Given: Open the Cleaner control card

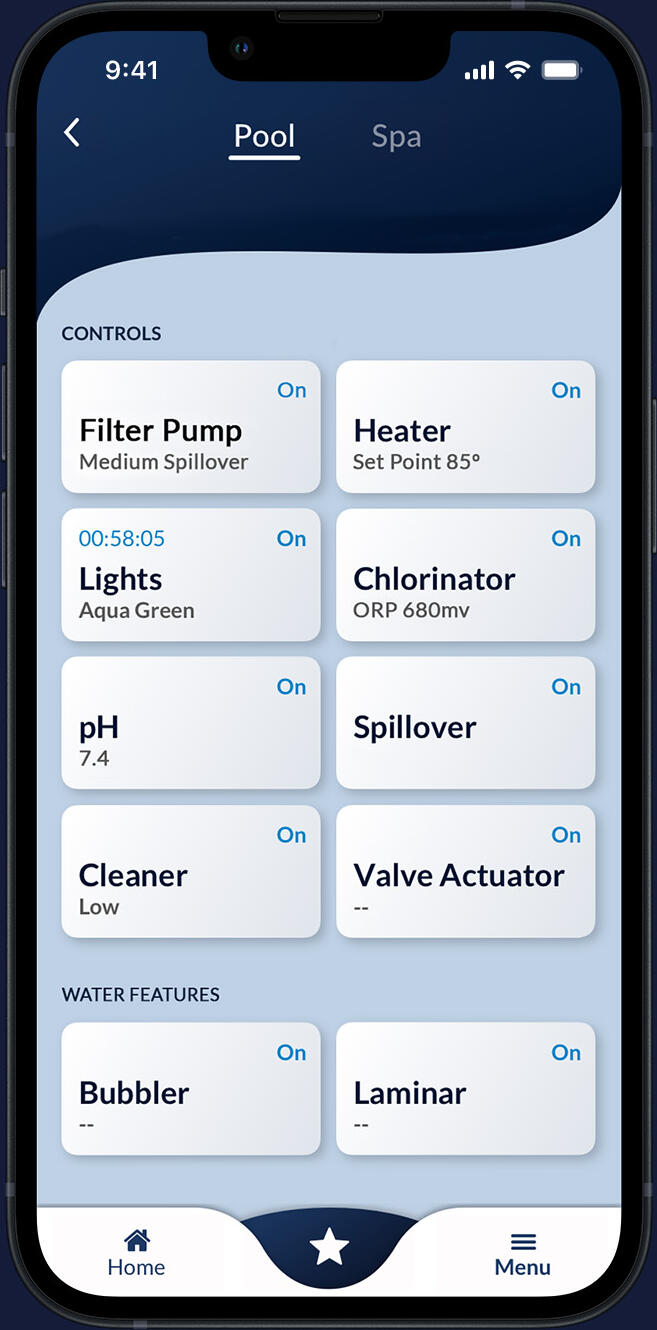Looking at the screenshot, I should pyautogui.click(x=191, y=871).
